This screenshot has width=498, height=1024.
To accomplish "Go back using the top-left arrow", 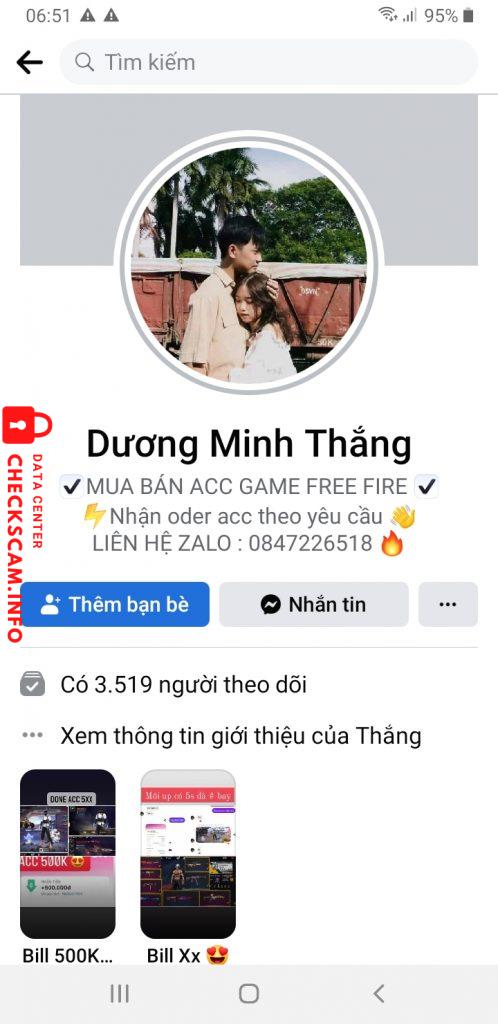I will [29, 63].
